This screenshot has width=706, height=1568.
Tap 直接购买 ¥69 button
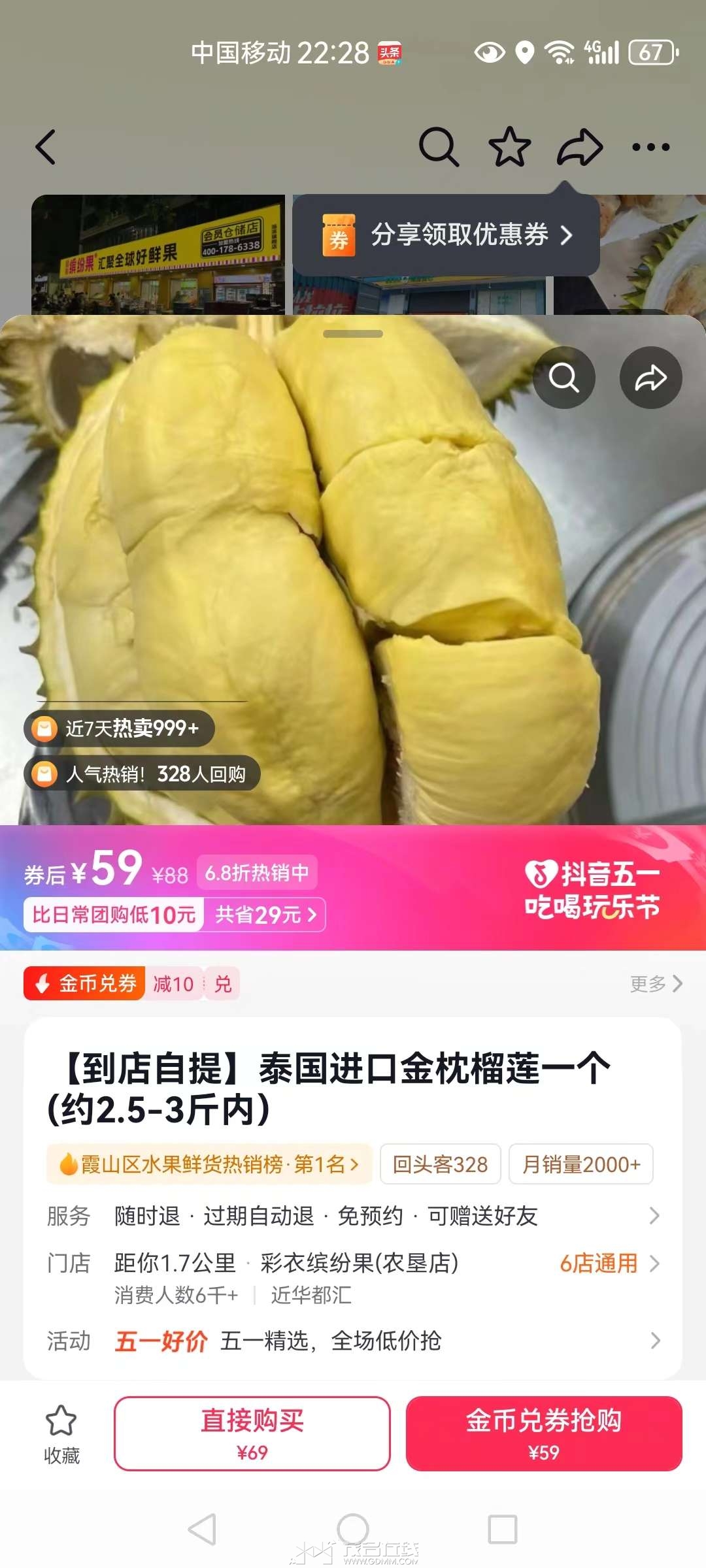click(252, 1433)
